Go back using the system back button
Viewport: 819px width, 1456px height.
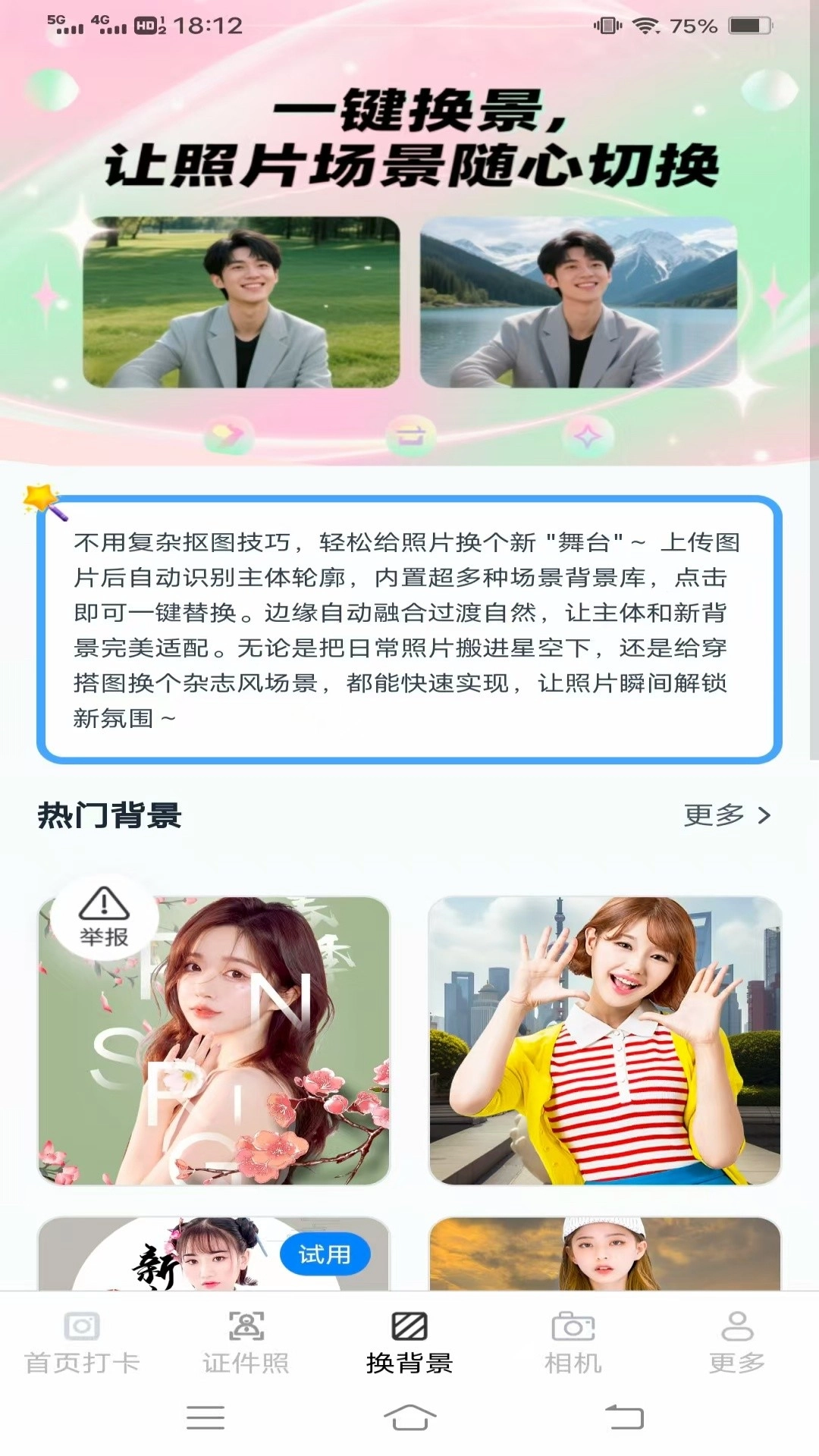(x=624, y=1417)
